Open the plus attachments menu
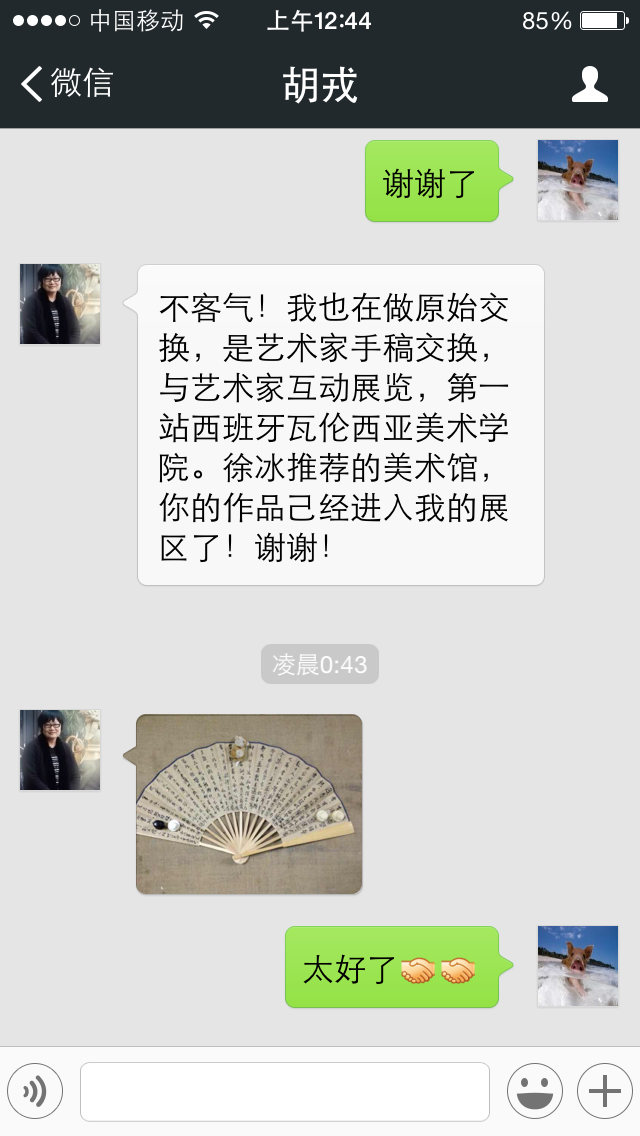The image size is (640, 1136). tap(604, 1091)
